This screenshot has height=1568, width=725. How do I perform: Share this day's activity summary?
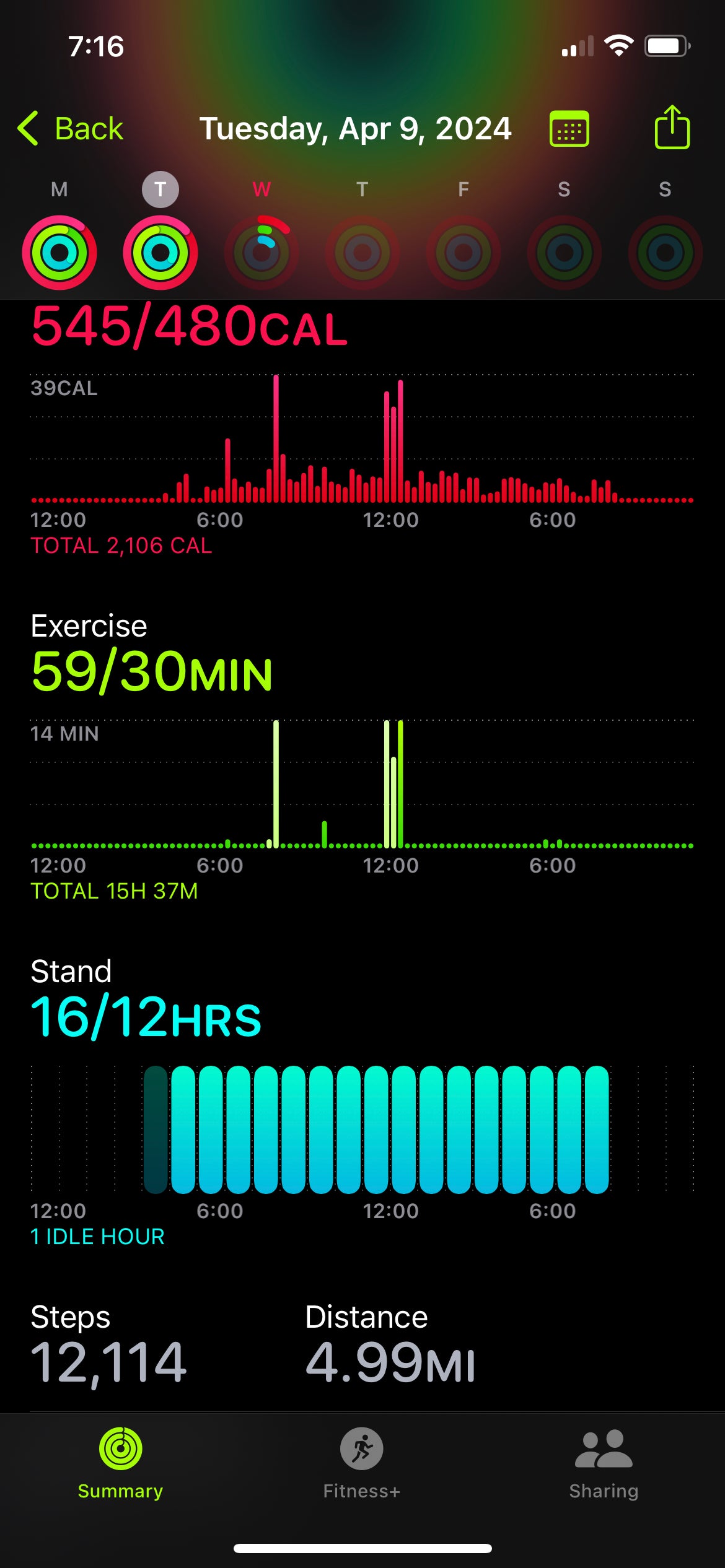tap(672, 128)
